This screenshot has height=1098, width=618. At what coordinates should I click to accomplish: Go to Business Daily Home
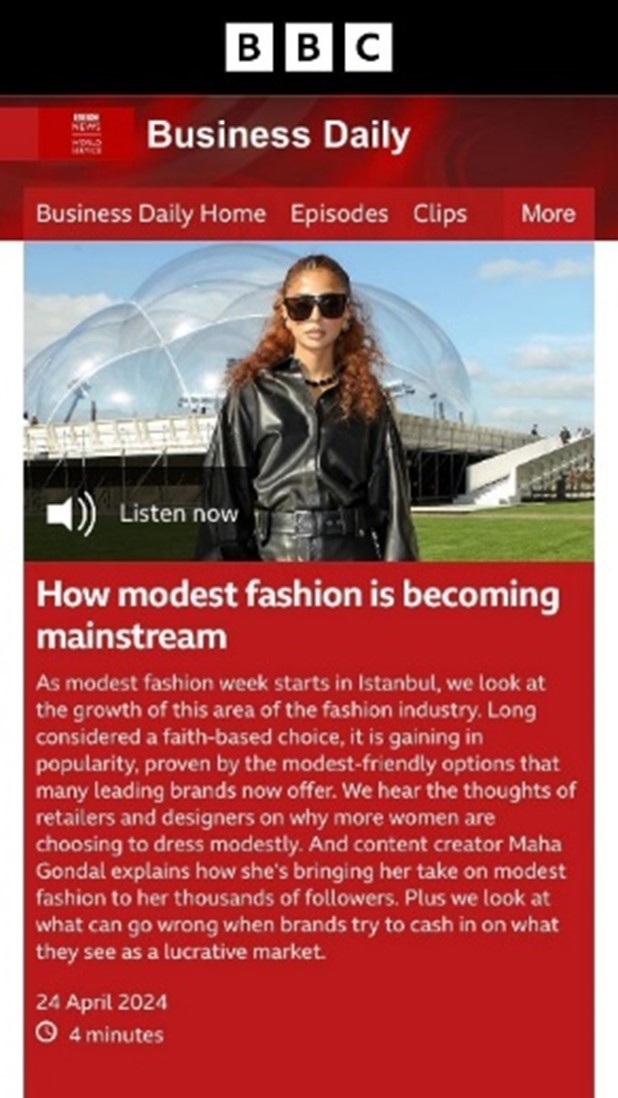(x=151, y=214)
